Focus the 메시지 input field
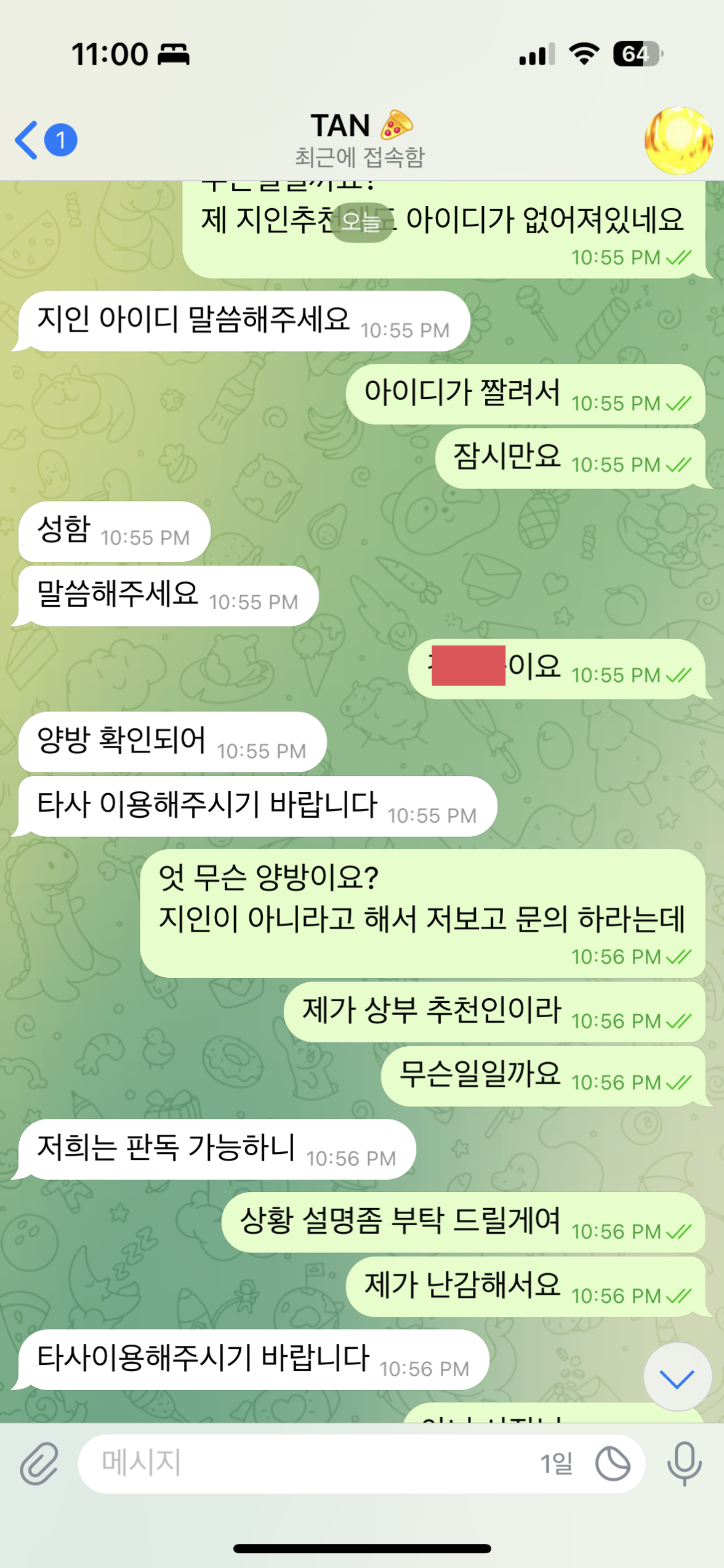The image size is (724, 1568). [308, 1464]
